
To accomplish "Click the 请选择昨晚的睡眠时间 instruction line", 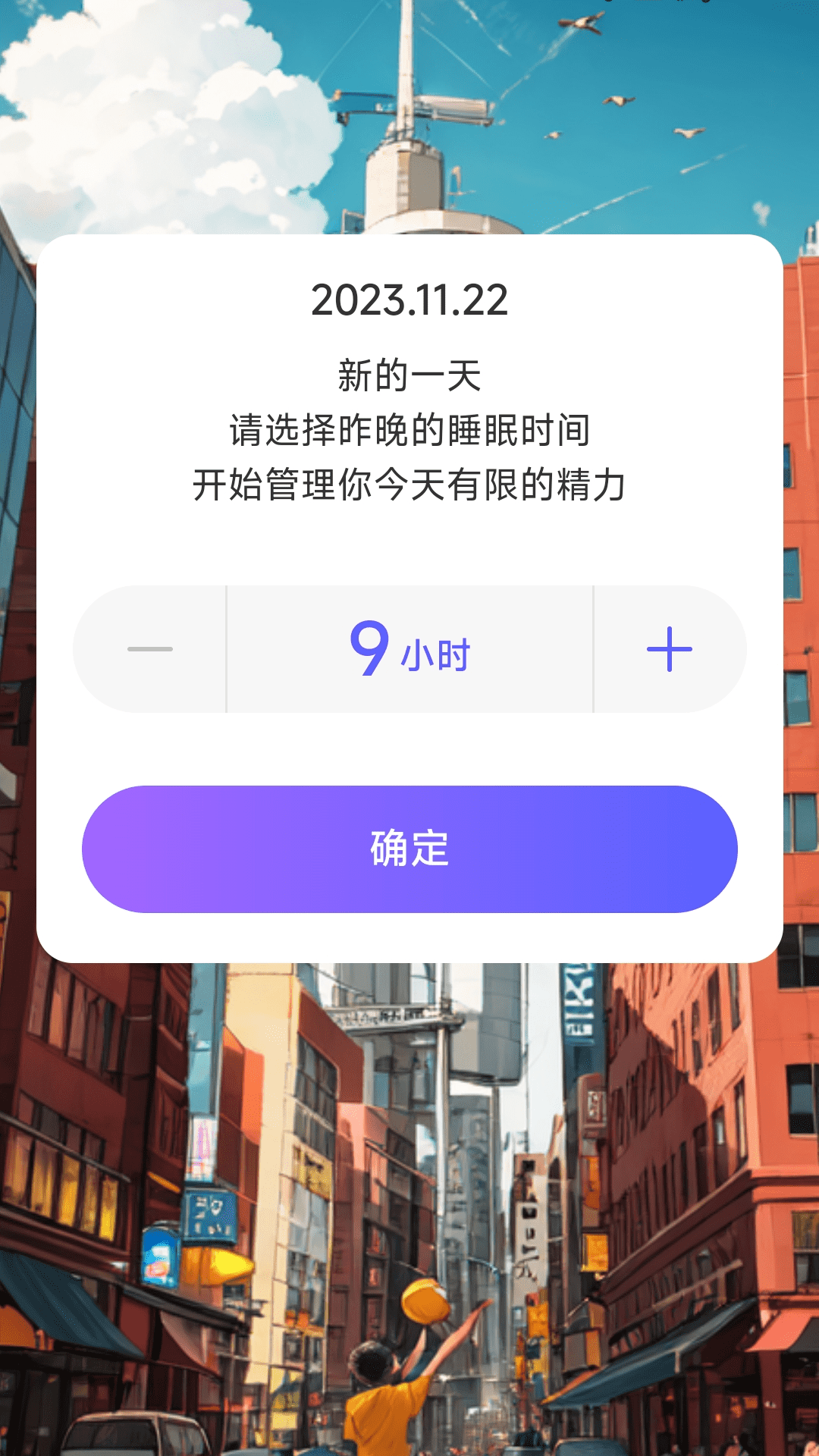I will coord(409,428).
